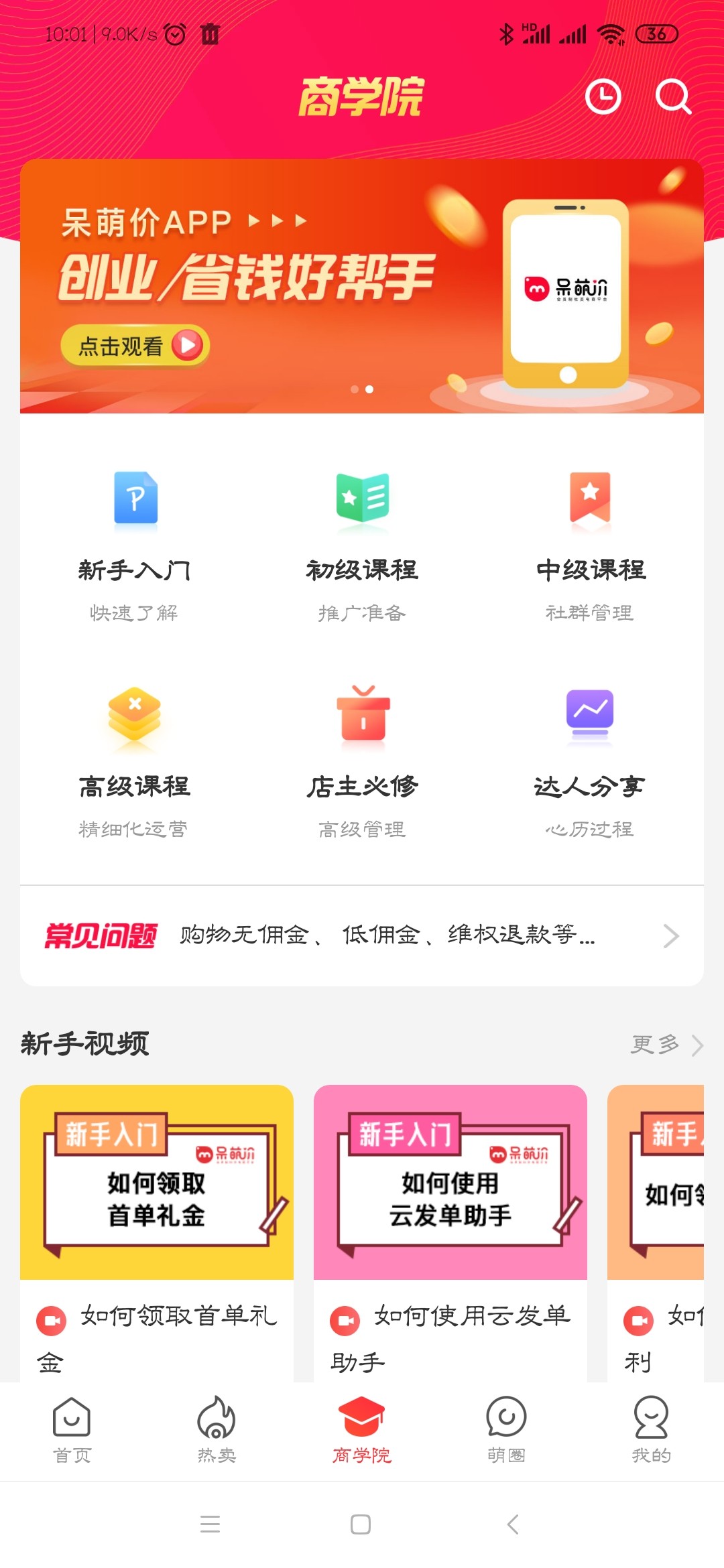Go back with the system back button
Viewport: 724px width, 1568px height.
(513, 1524)
